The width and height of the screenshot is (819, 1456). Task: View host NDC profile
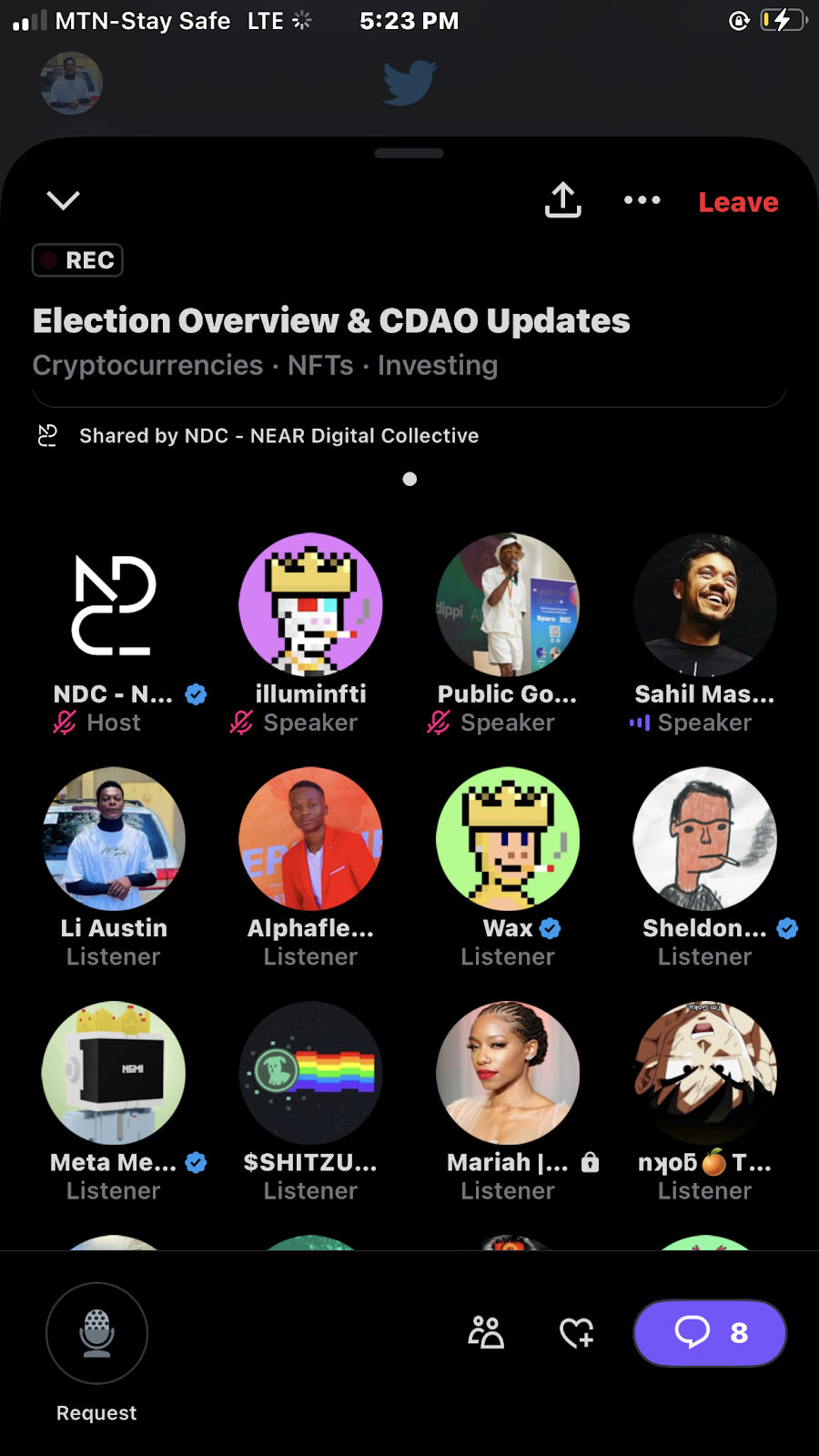click(x=113, y=605)
